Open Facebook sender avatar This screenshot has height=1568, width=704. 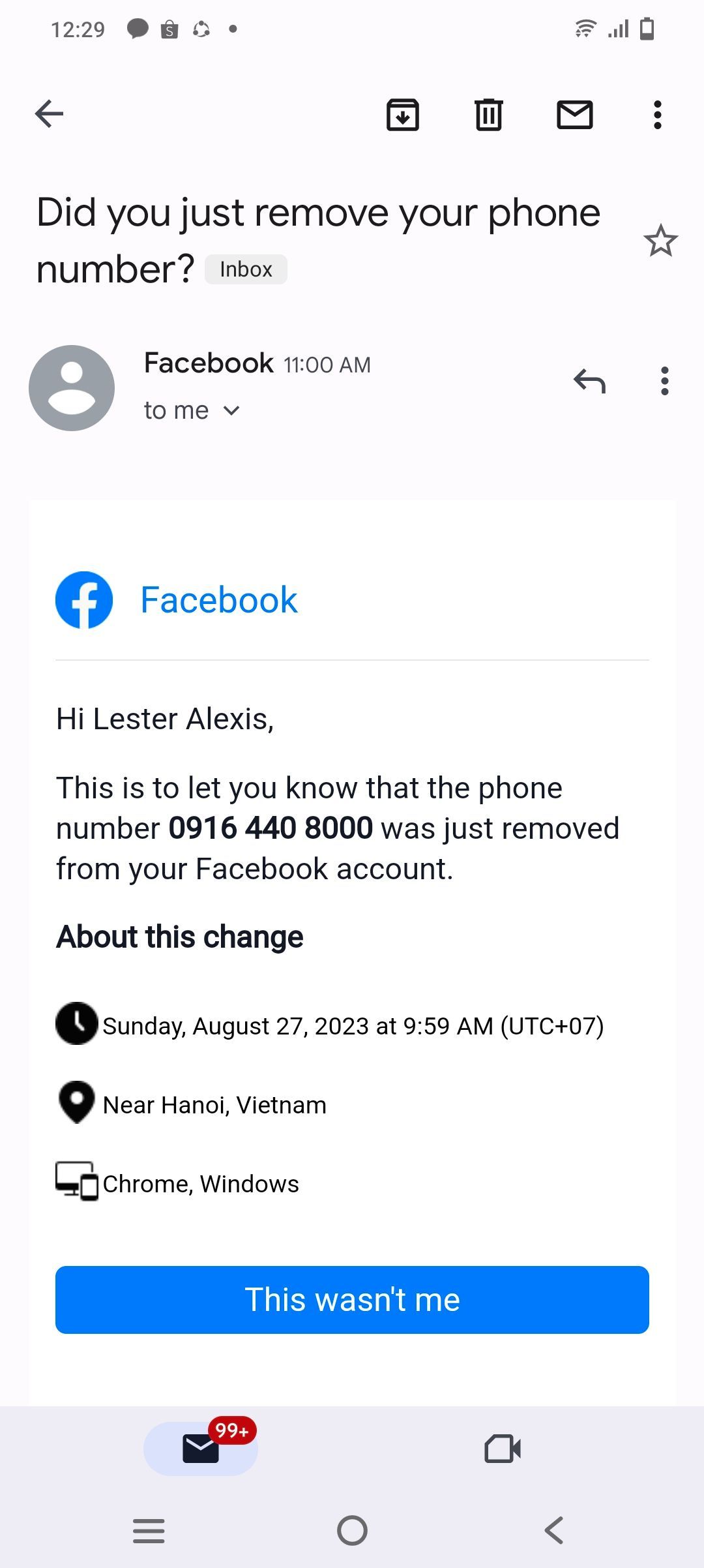(x=72, y=388)
